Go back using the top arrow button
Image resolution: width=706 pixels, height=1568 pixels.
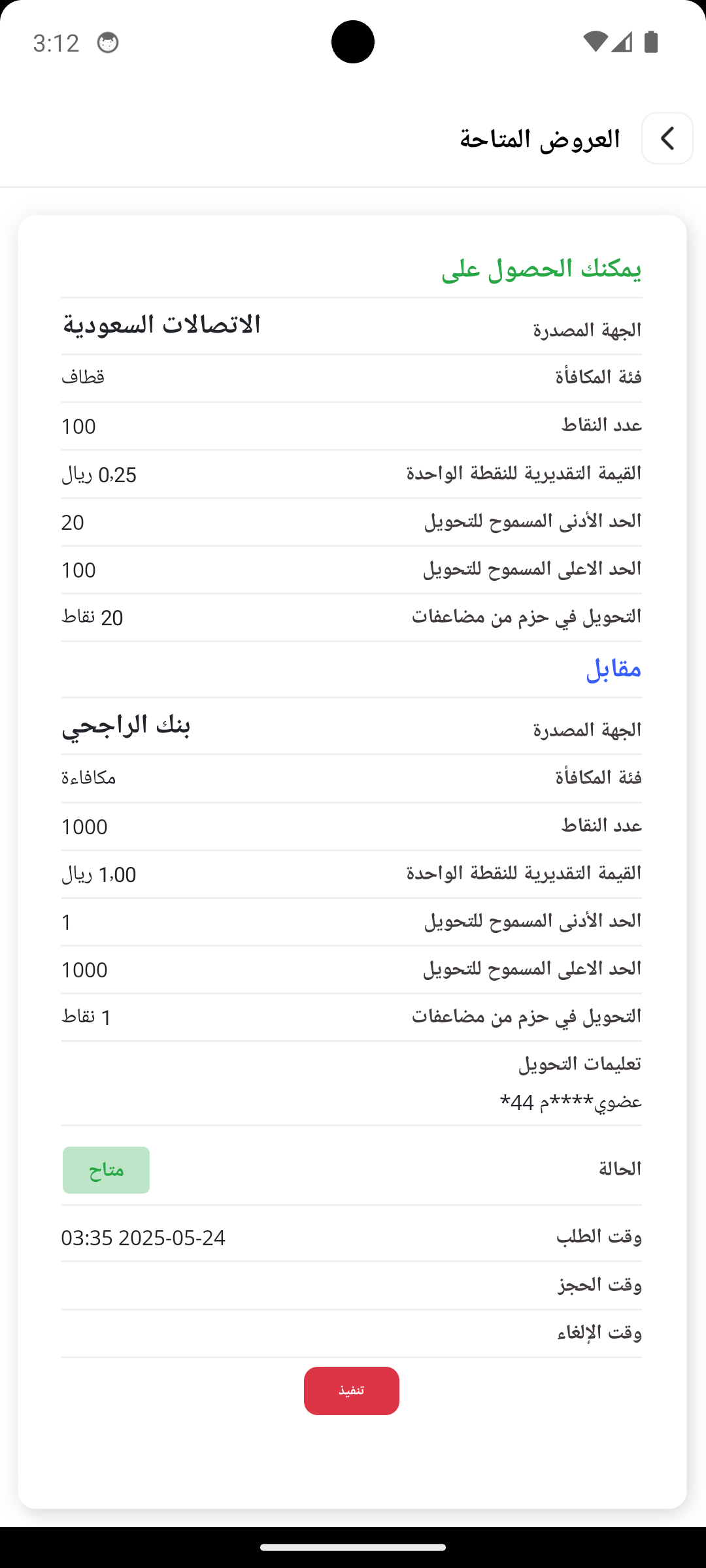pyautogui.click(x=667, y=139)
